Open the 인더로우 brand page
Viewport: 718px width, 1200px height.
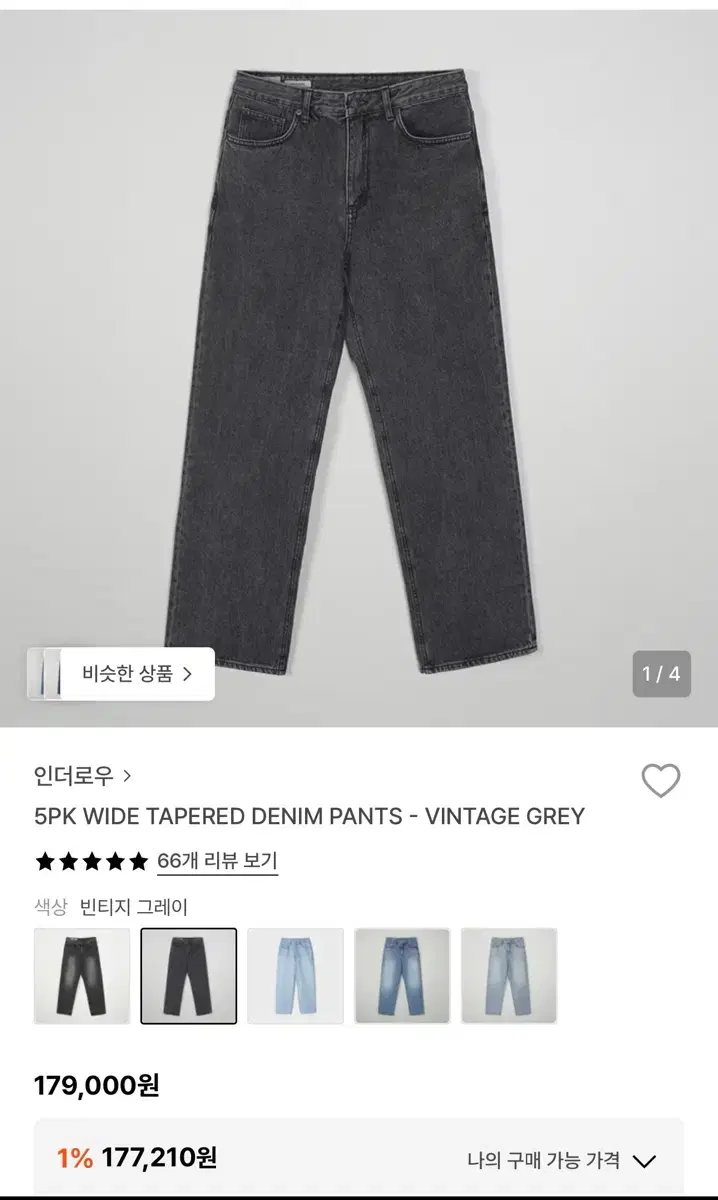[x=82, y=775]
